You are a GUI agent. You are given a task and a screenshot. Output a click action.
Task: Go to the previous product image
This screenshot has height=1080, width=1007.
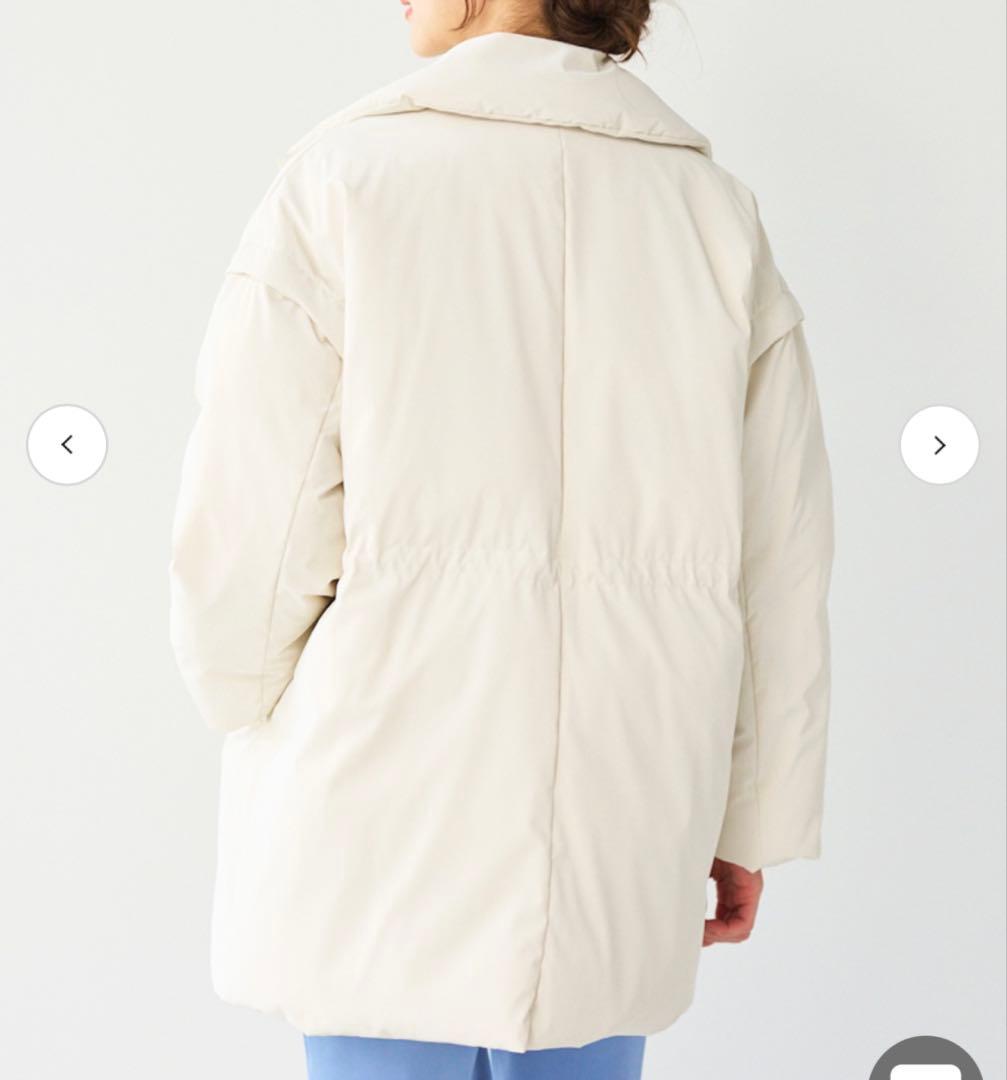click(x=67, y=445)
